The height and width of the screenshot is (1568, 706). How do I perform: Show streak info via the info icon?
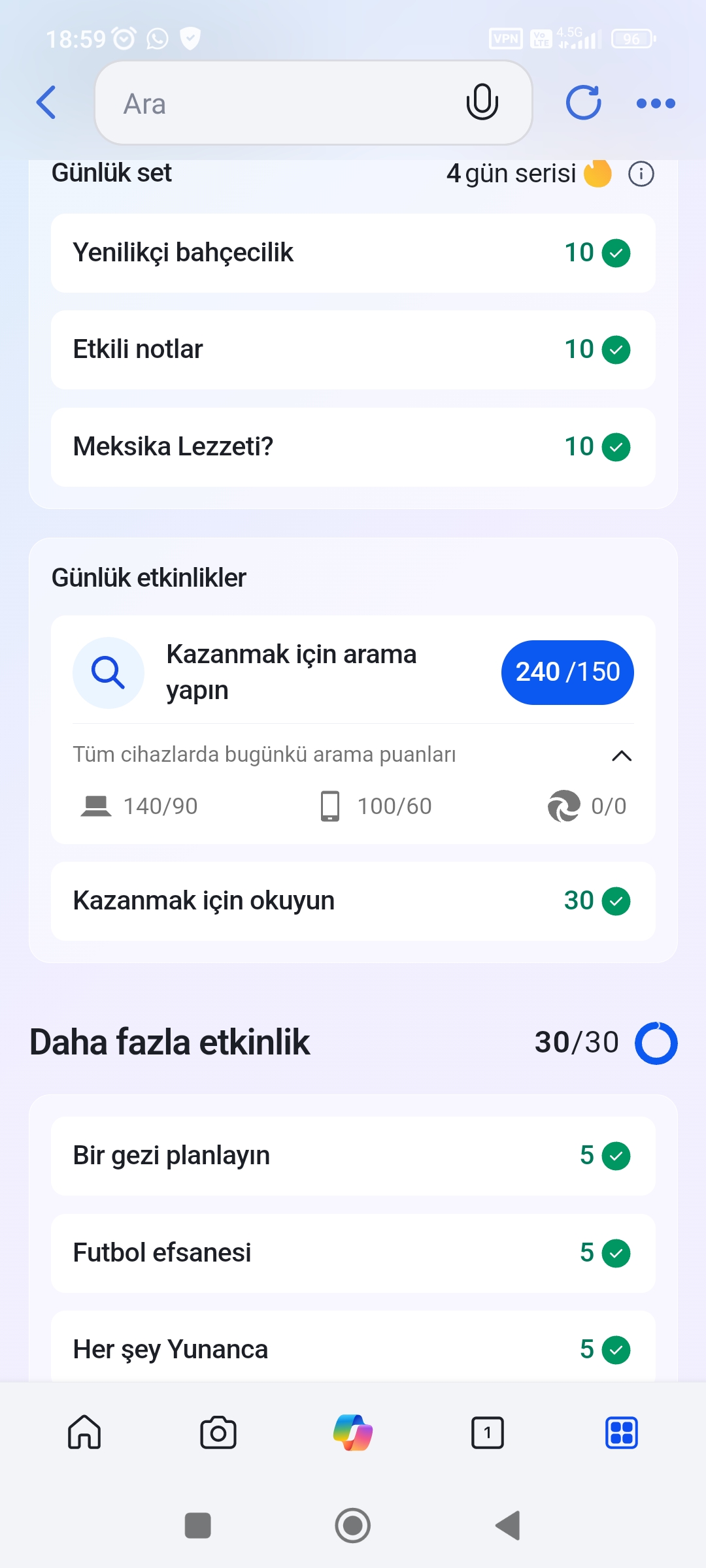641,174
